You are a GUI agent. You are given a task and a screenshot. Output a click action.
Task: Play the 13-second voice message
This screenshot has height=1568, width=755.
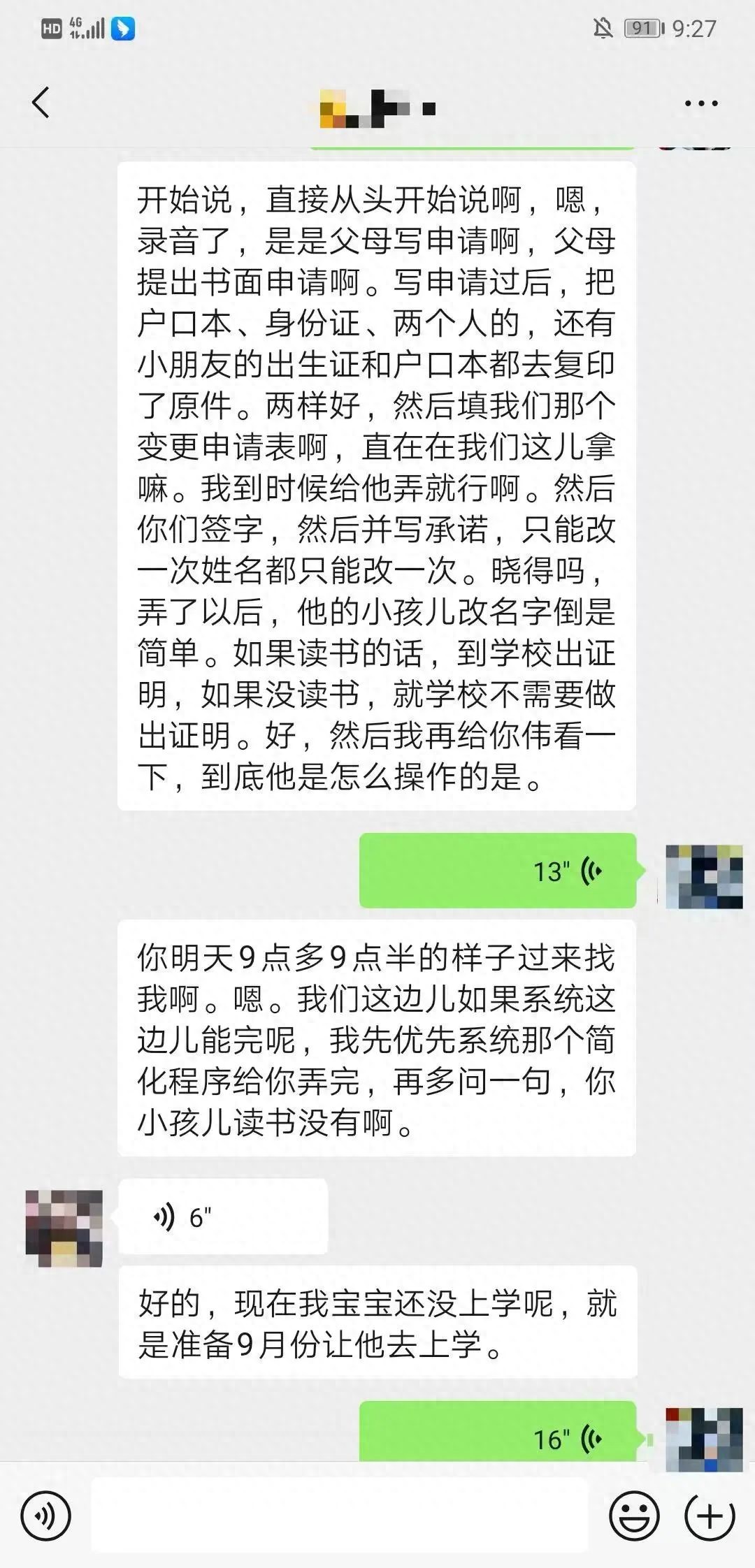tap(498, 871)
